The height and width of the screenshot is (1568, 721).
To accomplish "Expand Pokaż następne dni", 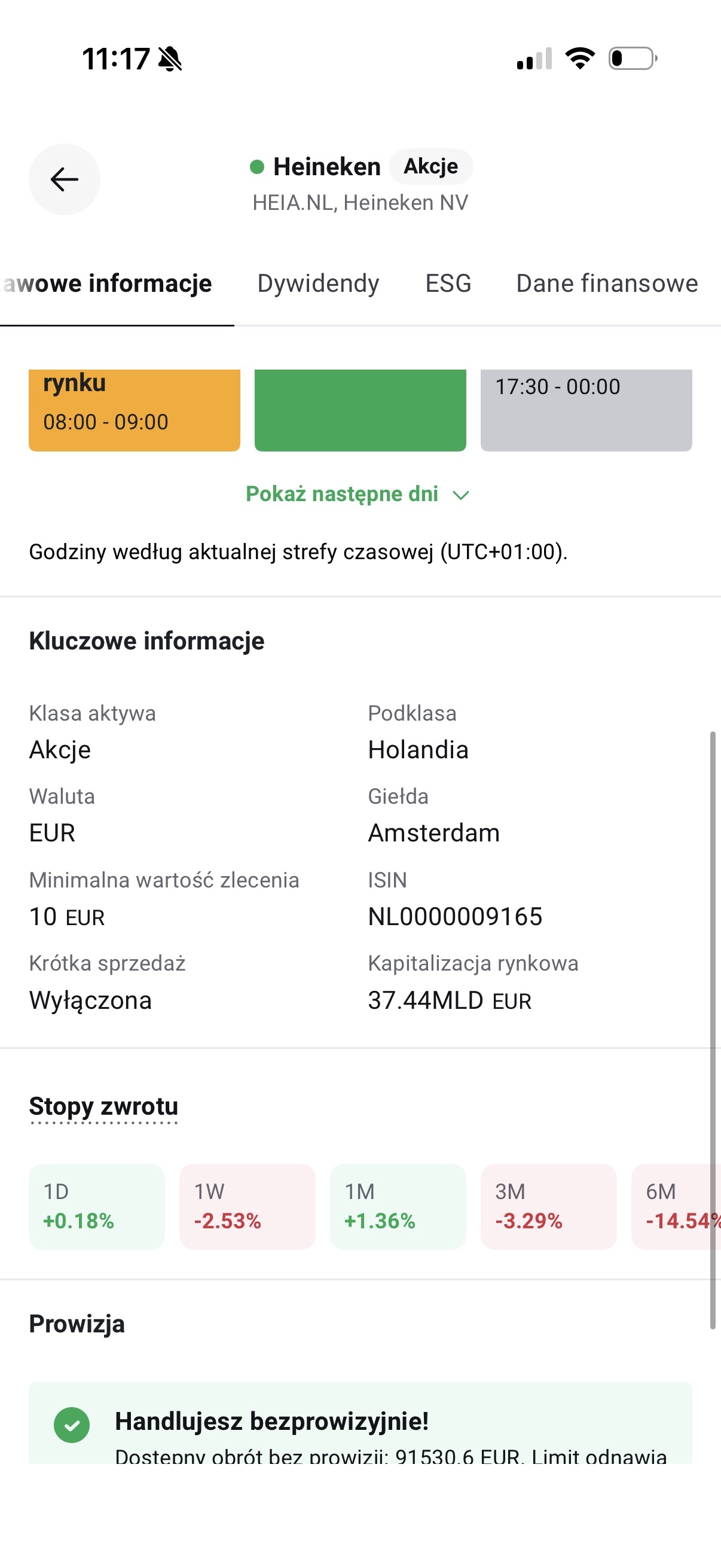I will click(x=357, y=493).
